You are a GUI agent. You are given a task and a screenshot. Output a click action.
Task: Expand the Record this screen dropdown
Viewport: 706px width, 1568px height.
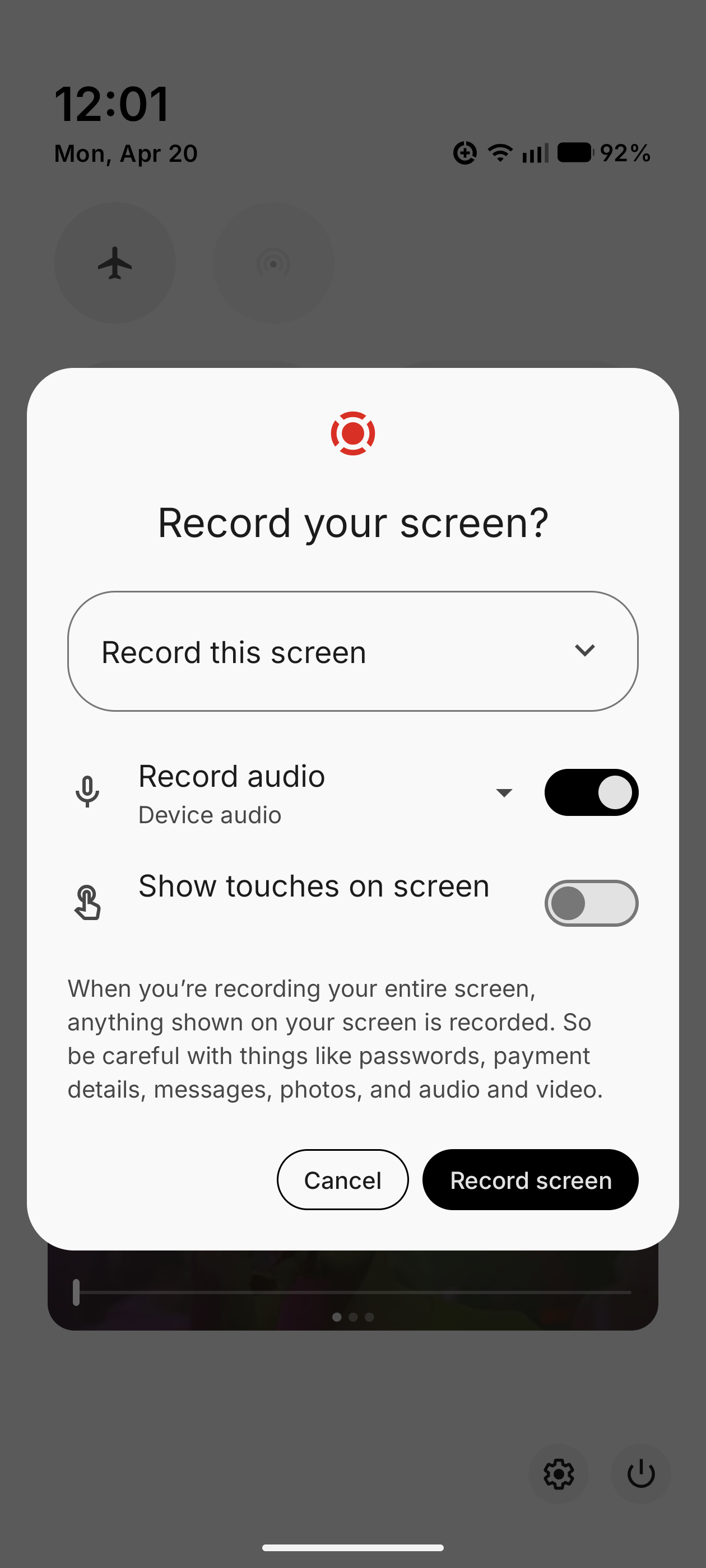352,651
